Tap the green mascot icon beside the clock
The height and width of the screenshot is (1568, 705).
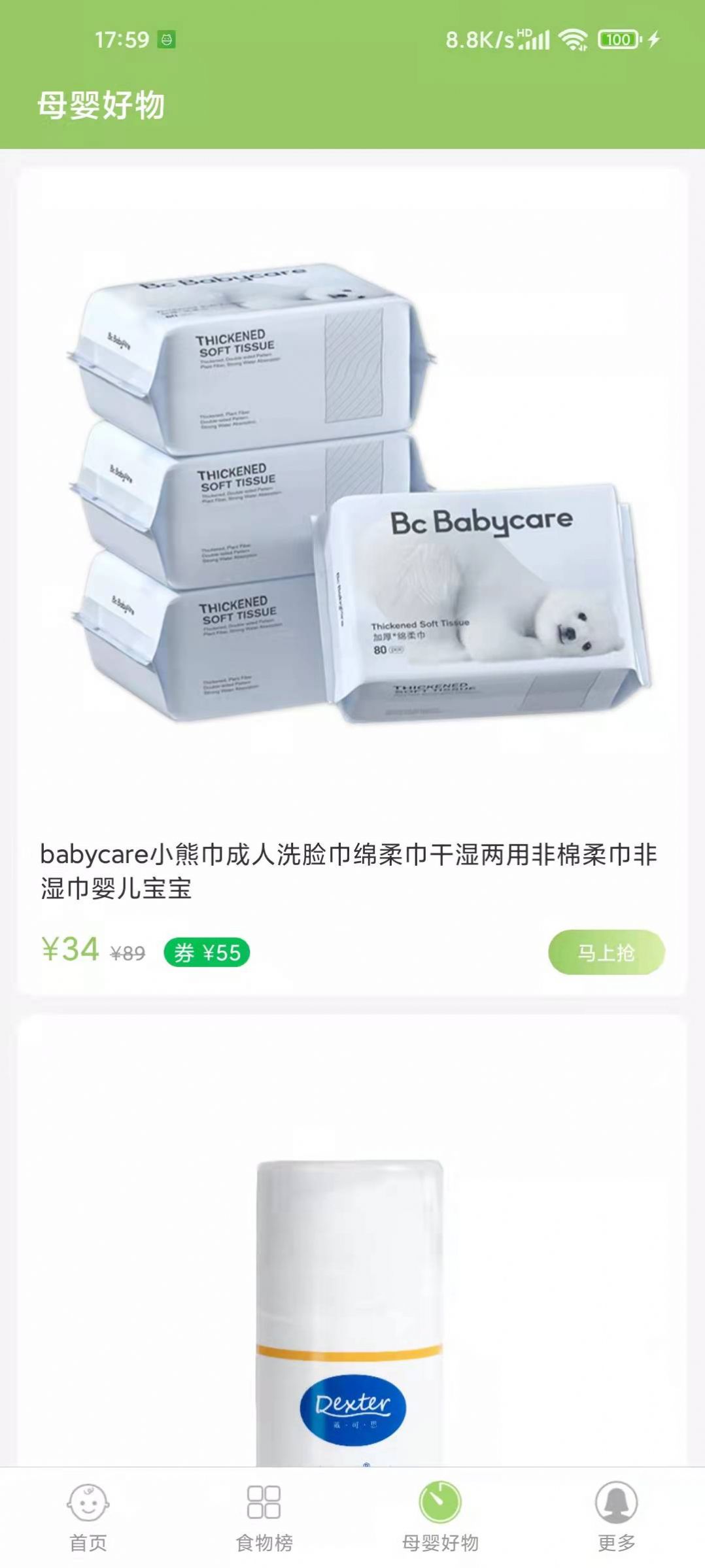[166, 41]
